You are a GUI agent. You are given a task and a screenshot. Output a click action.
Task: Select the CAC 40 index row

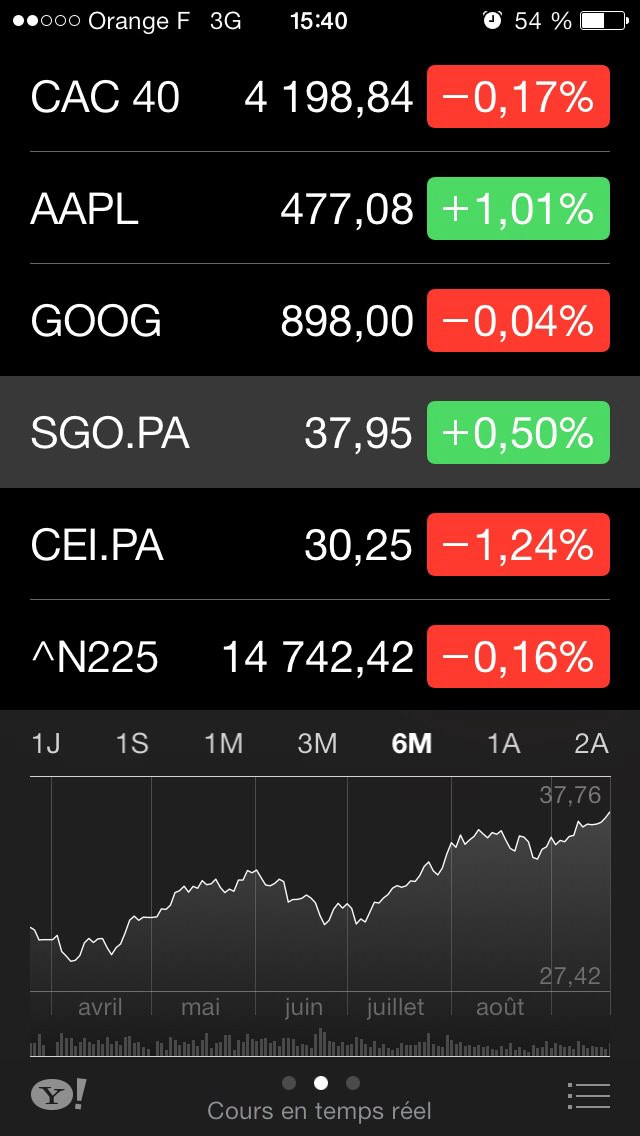320,96
